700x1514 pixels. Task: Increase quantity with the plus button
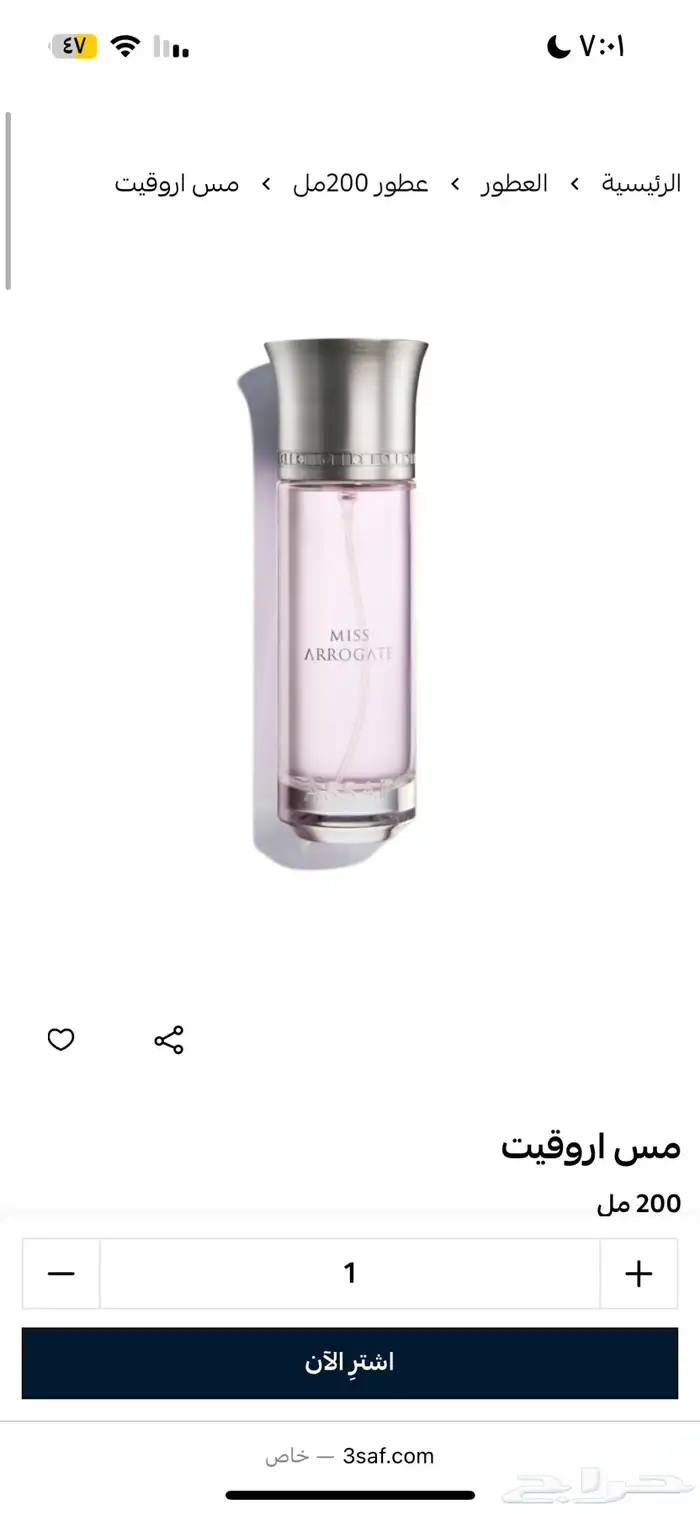pyautogui.click(x=638, y=1273)
